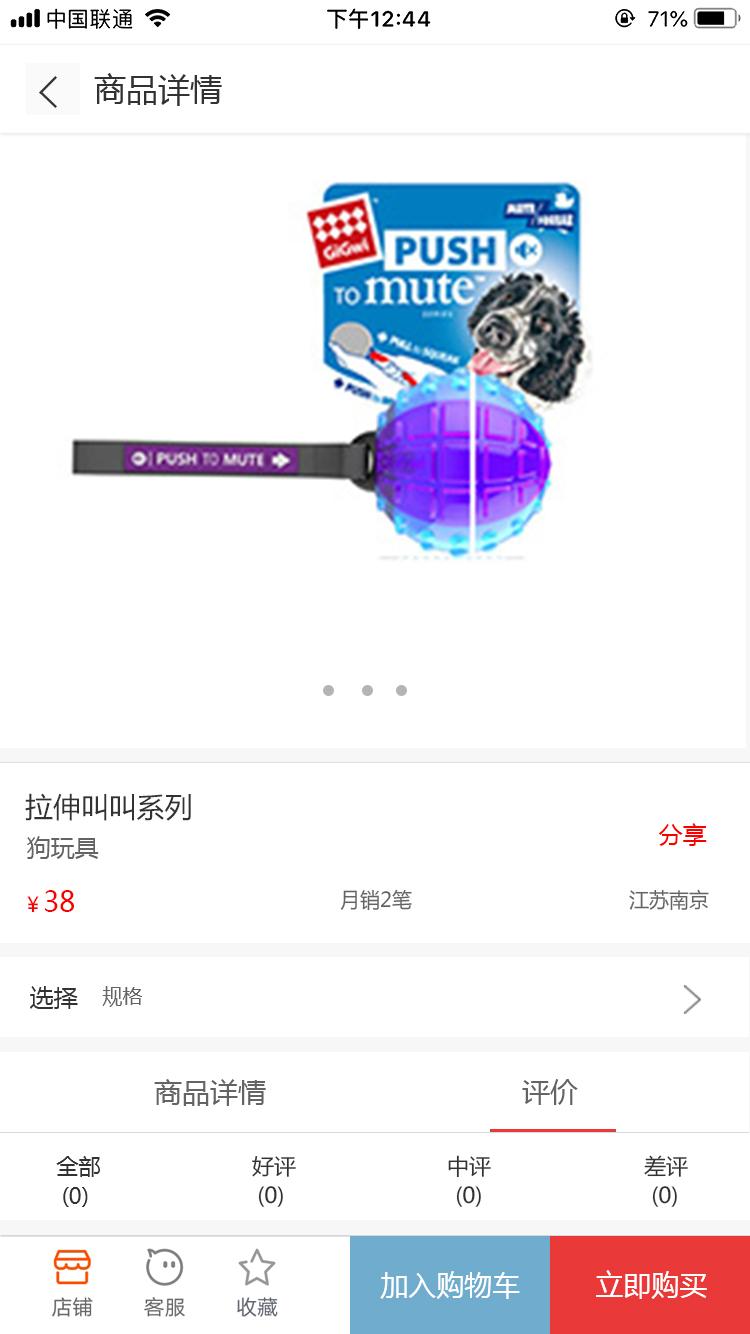Filter reviews by 差评
The image size is (750, 1334).
tap(665, 1180)
